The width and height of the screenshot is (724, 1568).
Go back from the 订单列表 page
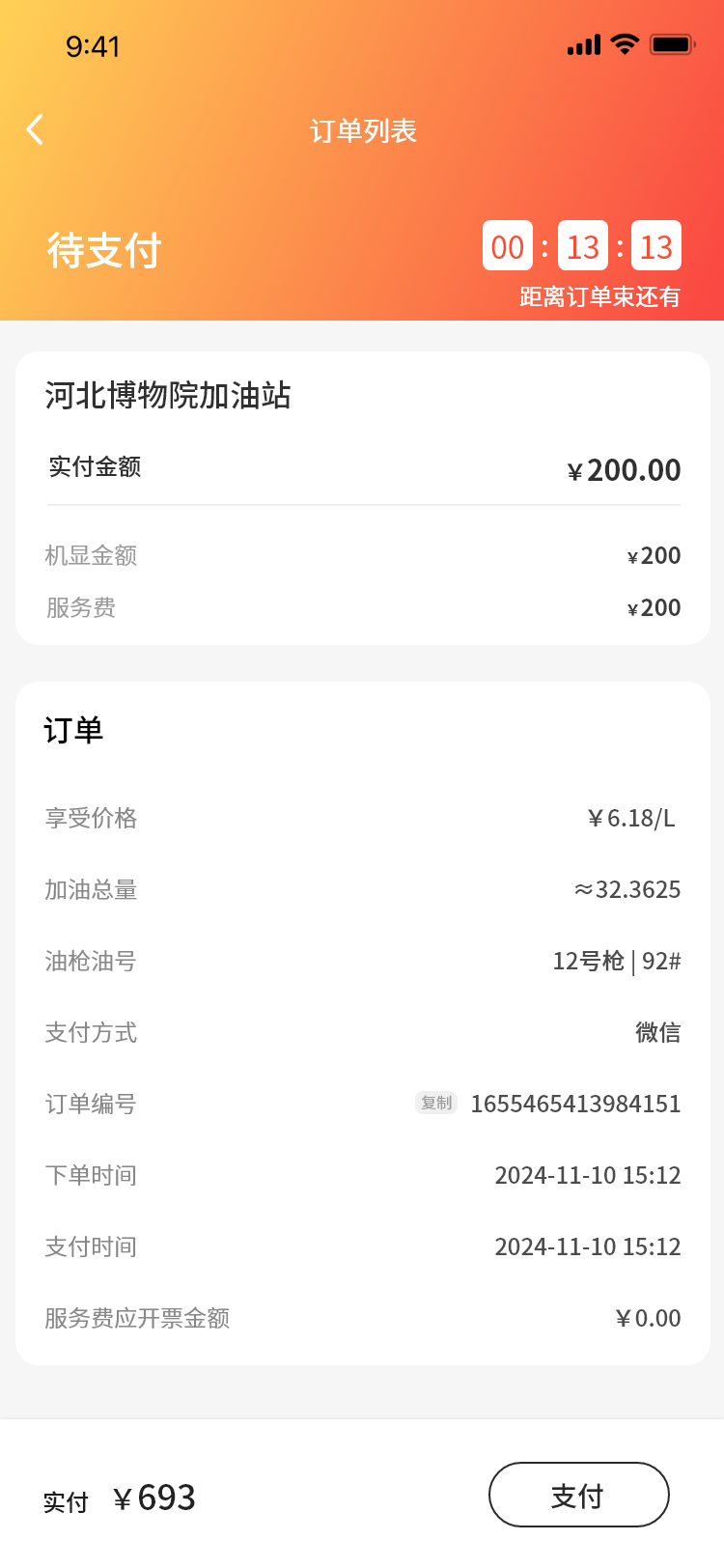click(x=36, y=129)
